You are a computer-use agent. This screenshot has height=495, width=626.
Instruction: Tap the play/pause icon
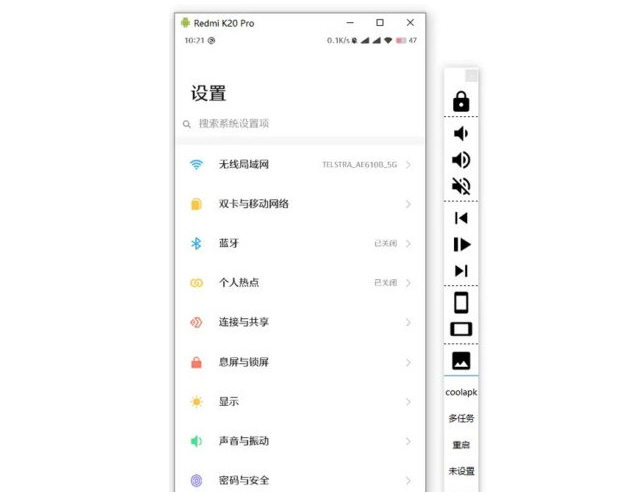click(x=461, y=244)
